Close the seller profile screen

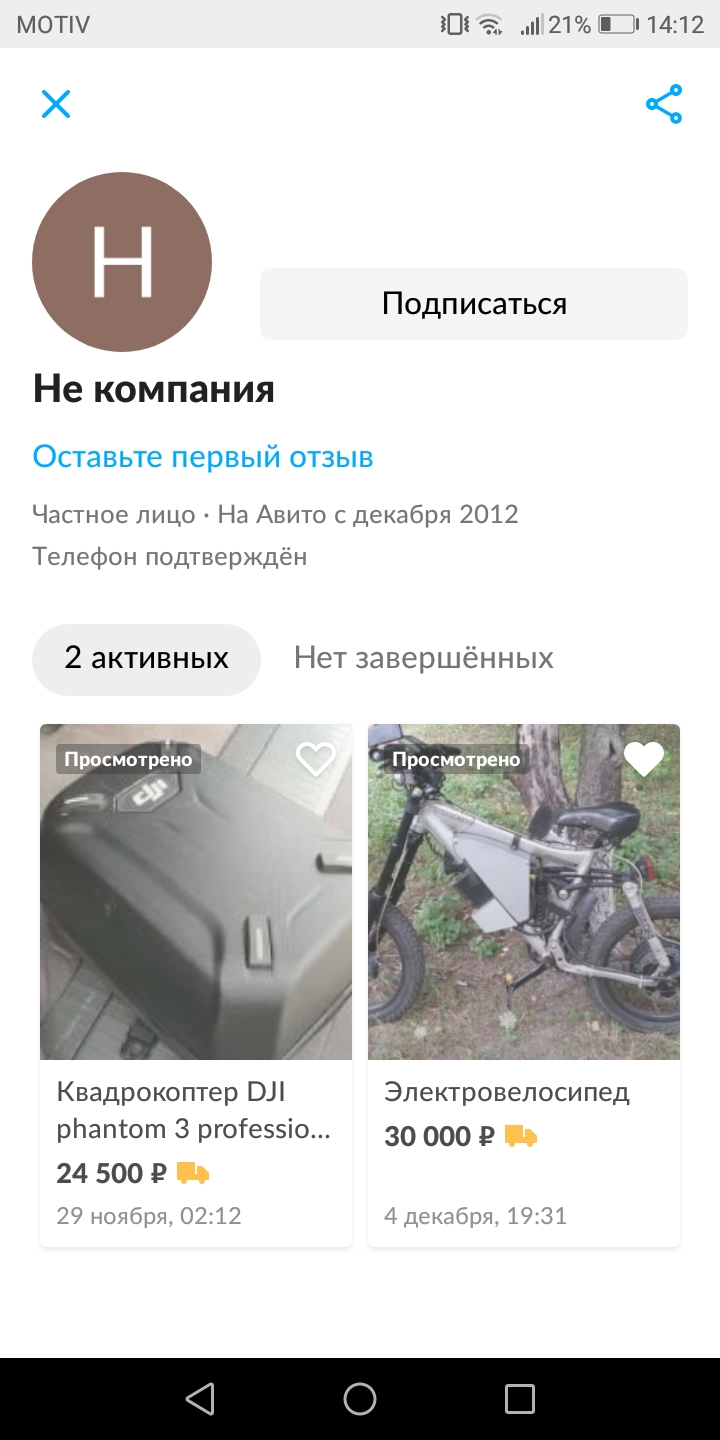click(56, 104)
